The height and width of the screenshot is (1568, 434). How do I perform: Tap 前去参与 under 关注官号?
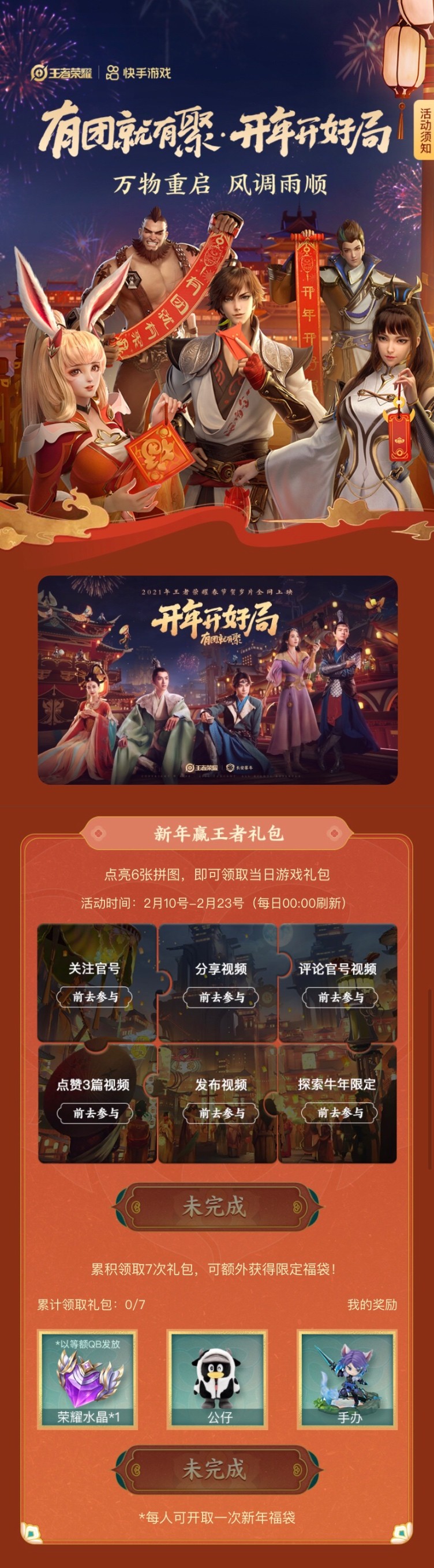(x=95, y=997)
